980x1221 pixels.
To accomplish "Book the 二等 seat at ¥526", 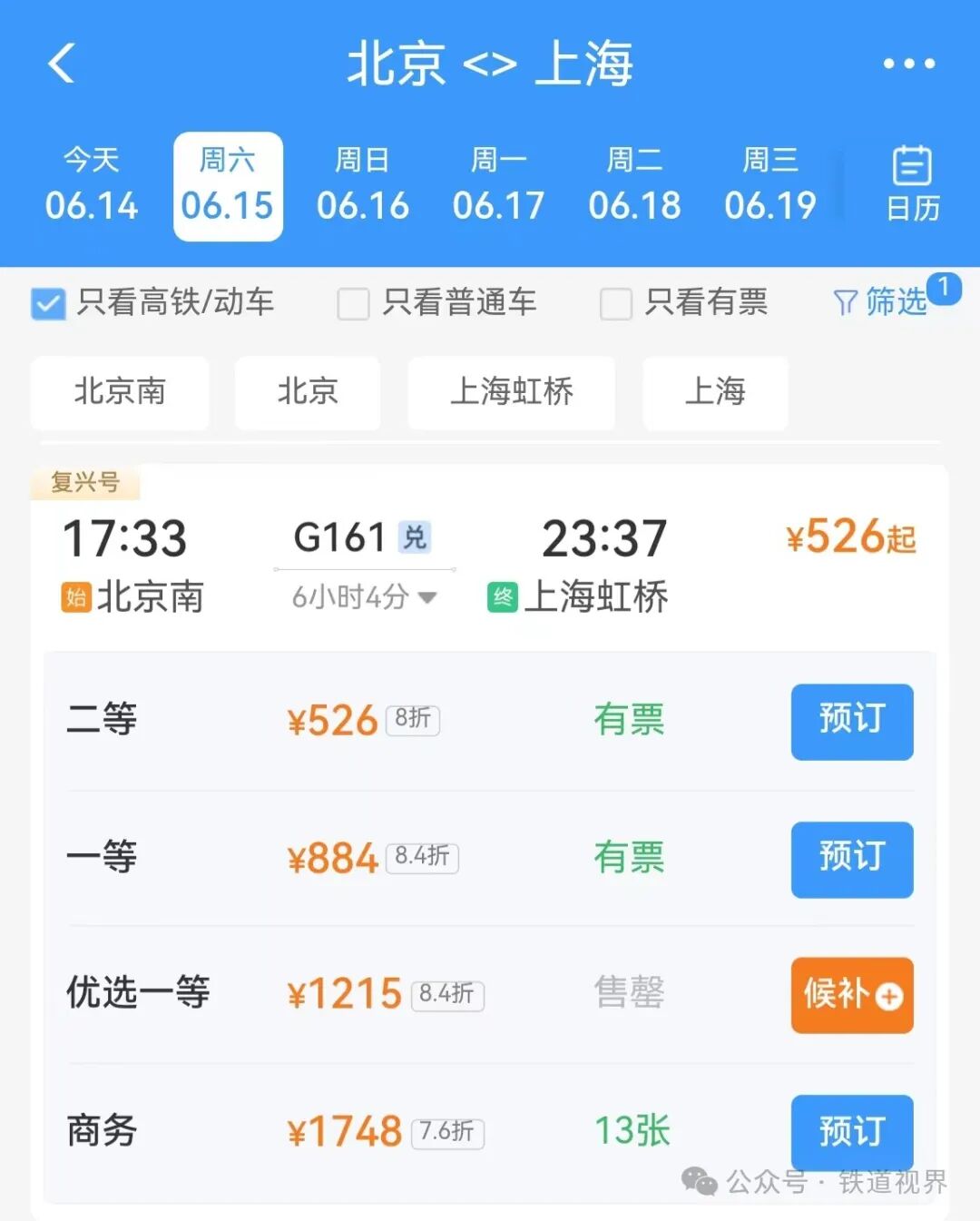I will point(851,721).
